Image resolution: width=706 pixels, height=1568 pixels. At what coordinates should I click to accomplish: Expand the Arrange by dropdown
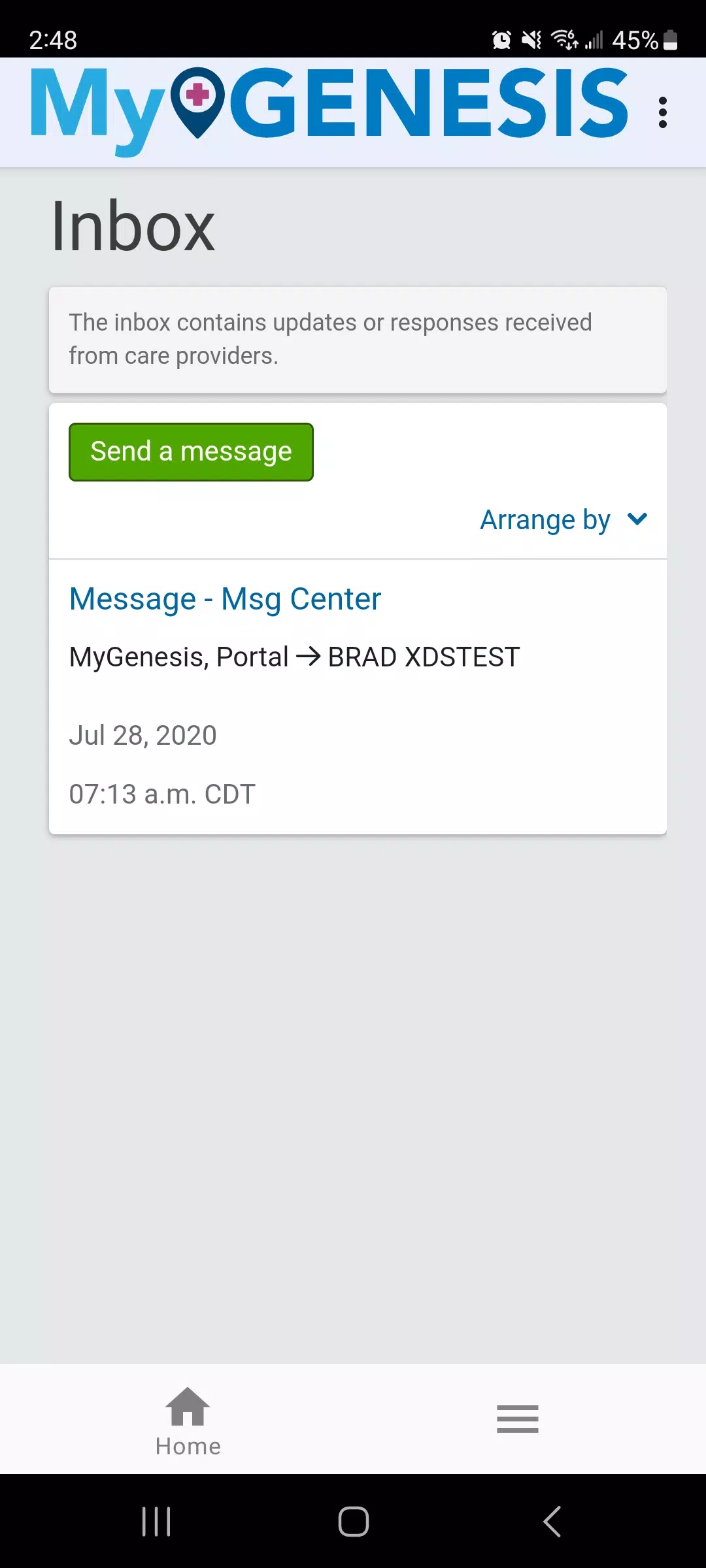(x=563, y=520)
